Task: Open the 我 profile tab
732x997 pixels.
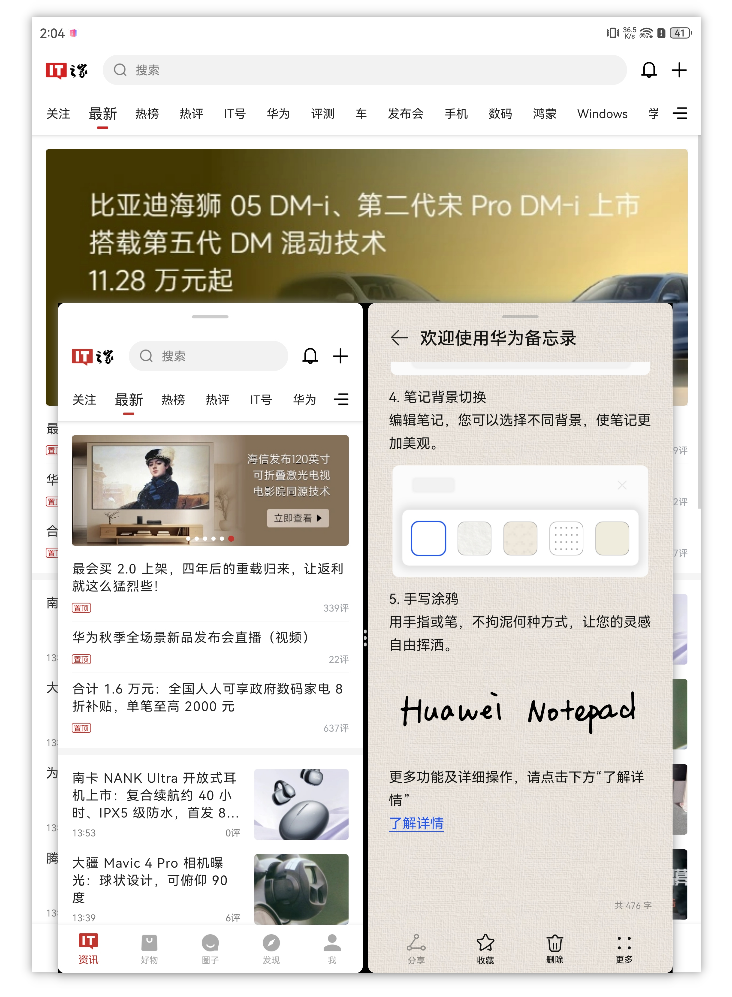Action: [x=332, y=946]
